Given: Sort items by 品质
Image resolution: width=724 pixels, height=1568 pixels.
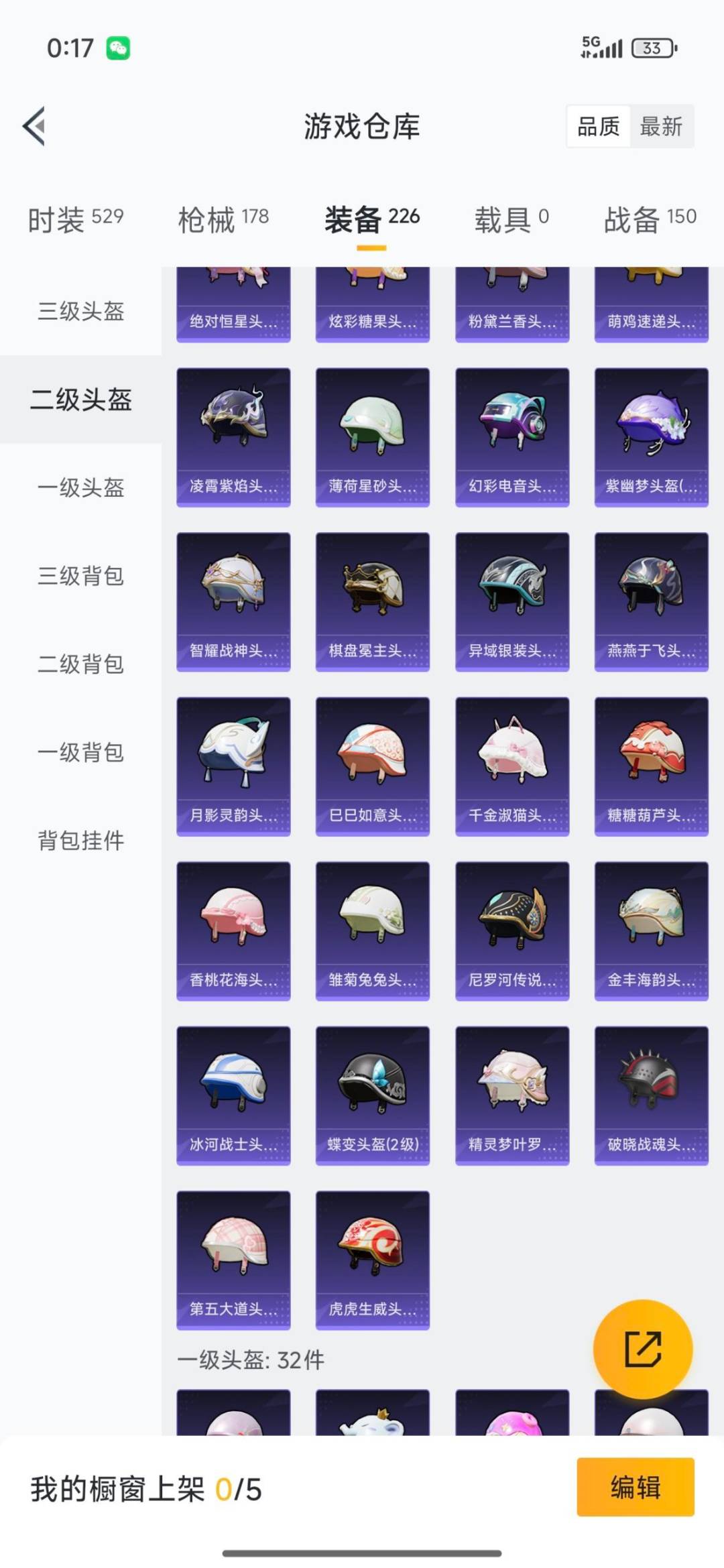Looking at the screenshot, I should (600, 127).
